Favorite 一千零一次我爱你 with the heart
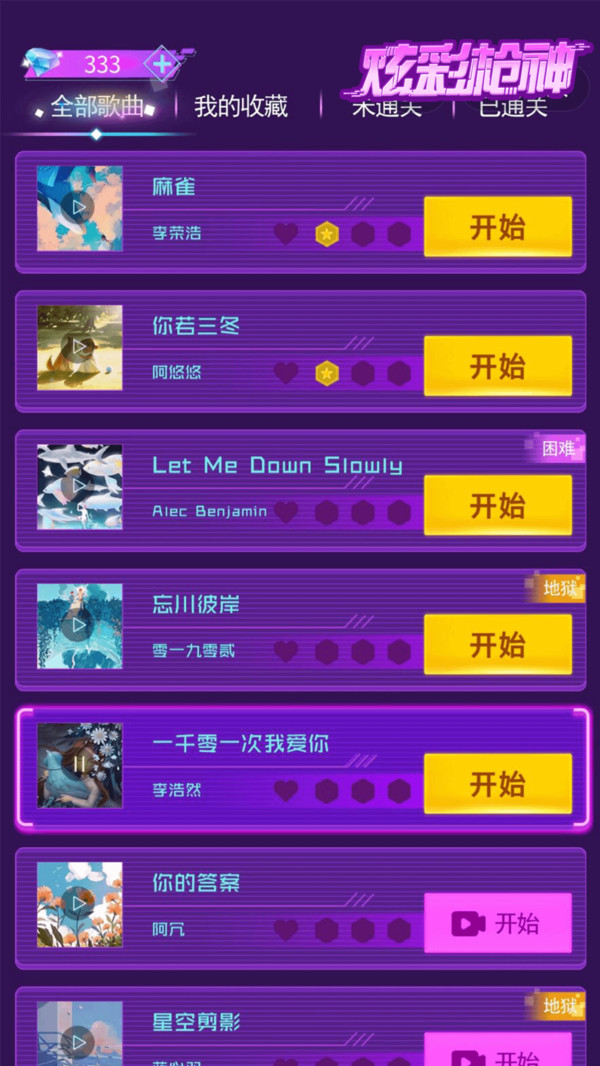Image resolution: width=600 pixels, height=1066 pixels. click(286, 790)
